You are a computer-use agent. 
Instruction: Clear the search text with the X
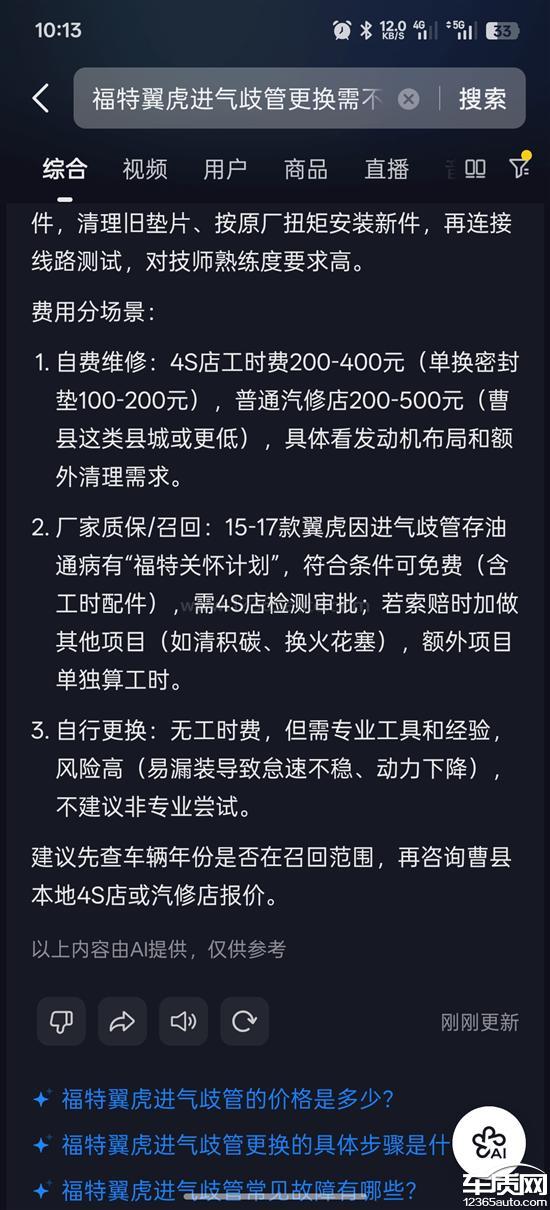tap(408, 98)
